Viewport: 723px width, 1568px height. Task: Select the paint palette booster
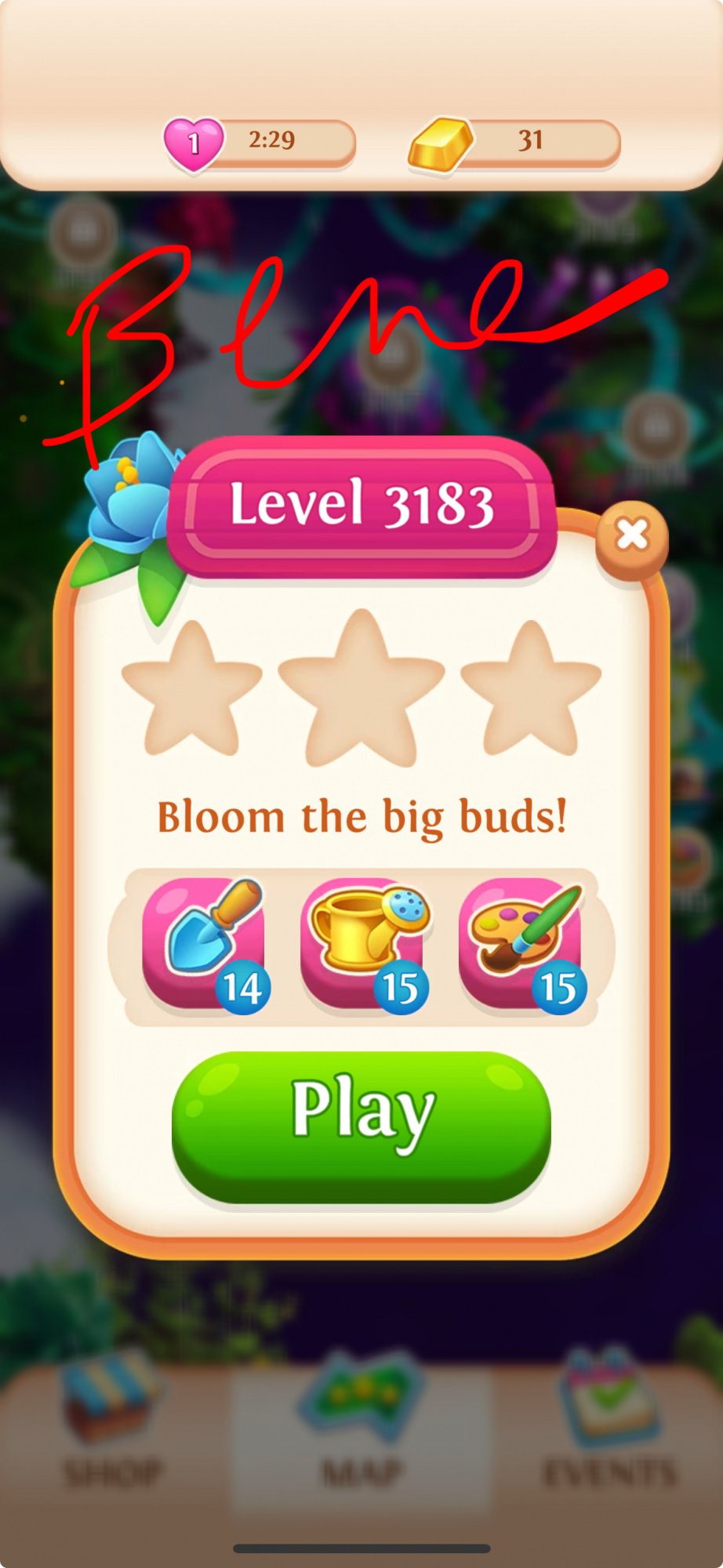(521, 942)
